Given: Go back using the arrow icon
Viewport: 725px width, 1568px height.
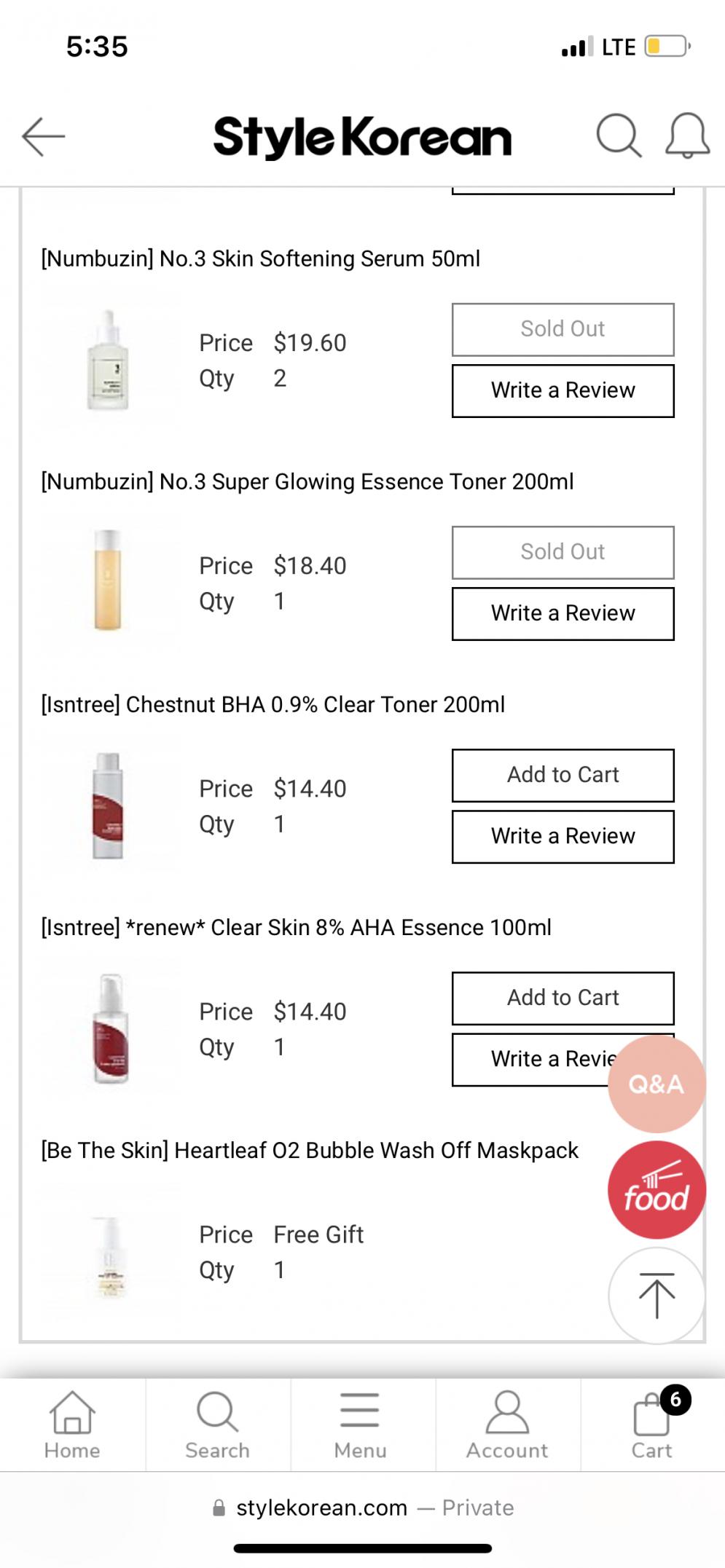Looking at the screenshot, I should (x=44, y=136).
